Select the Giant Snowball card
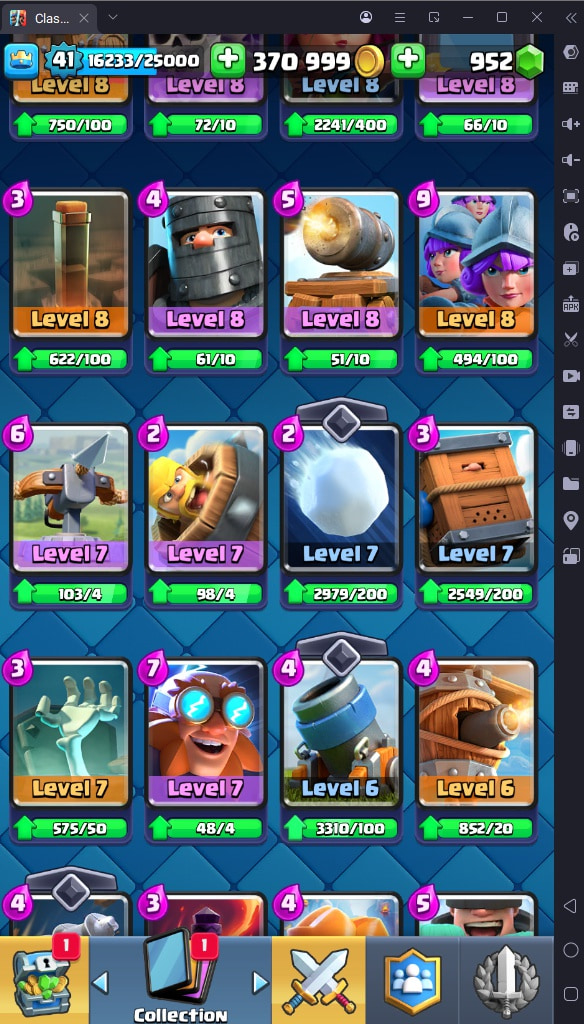The image size is (584, 1024). coord(341,499)
